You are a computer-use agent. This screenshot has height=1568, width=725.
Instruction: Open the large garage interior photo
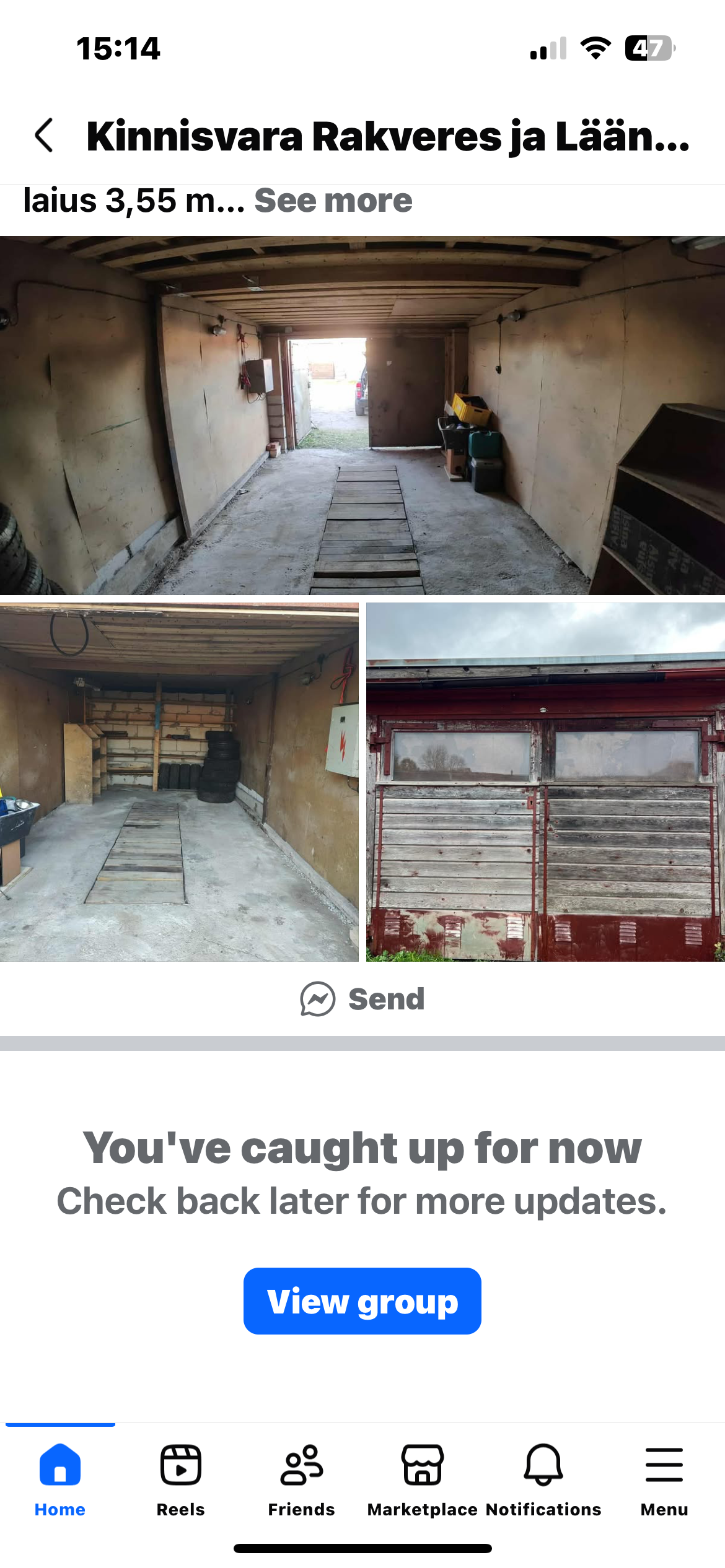coord(362,415)
